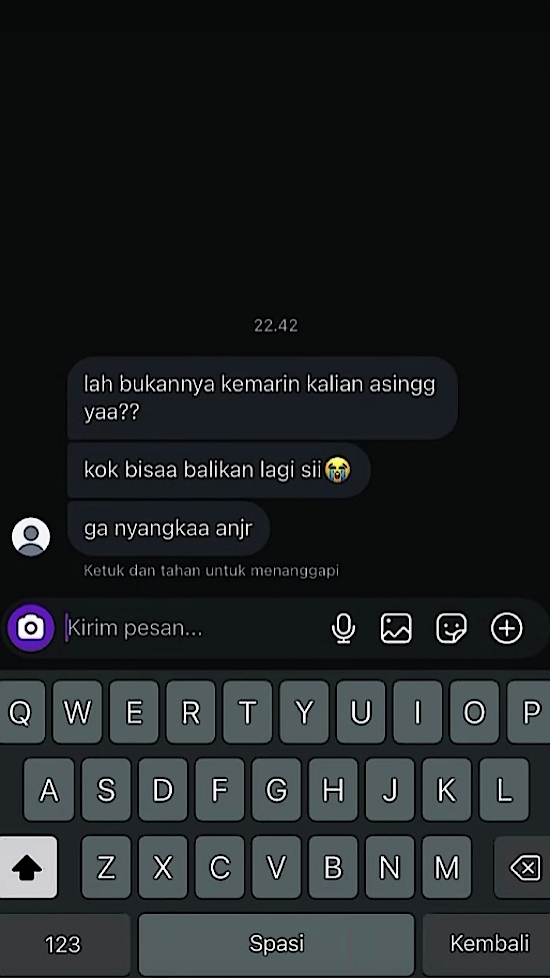Toggle the shift key
This screenshot has height=978, width=550.
(x=27, y=867)
